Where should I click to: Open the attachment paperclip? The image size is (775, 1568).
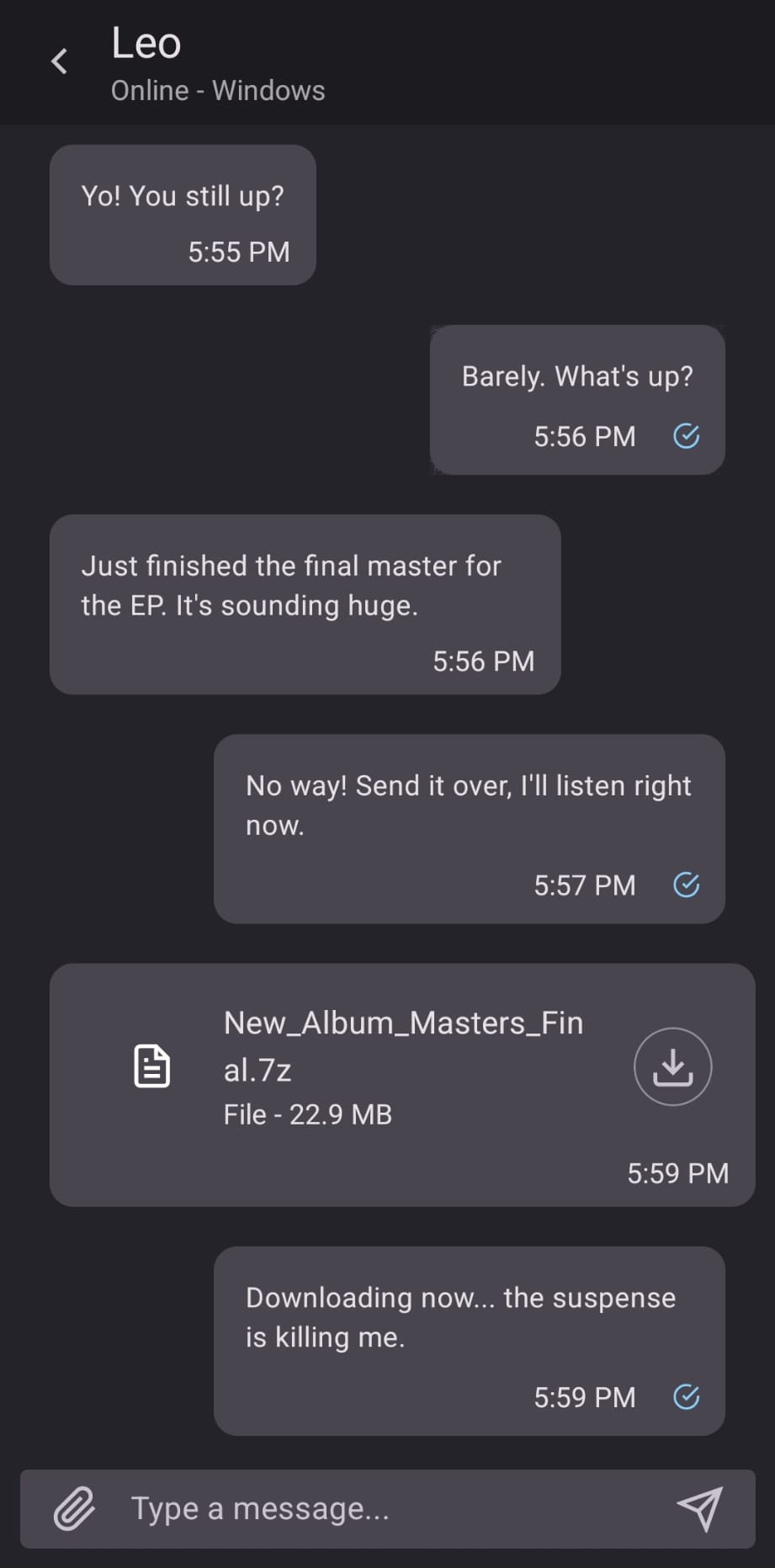click(x=74, y=1508)
